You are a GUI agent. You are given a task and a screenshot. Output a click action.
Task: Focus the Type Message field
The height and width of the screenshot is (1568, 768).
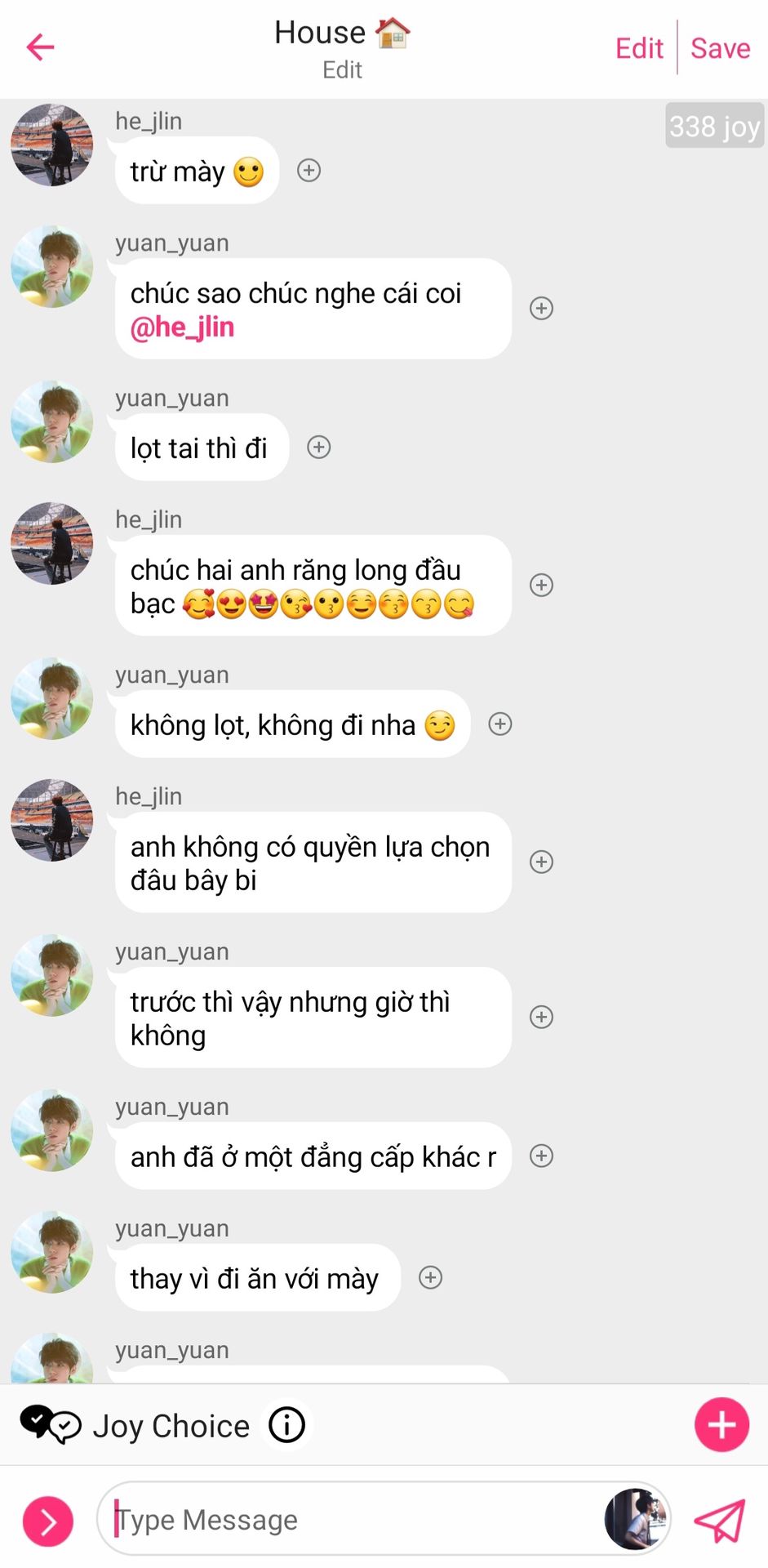tap(351, 1520)
